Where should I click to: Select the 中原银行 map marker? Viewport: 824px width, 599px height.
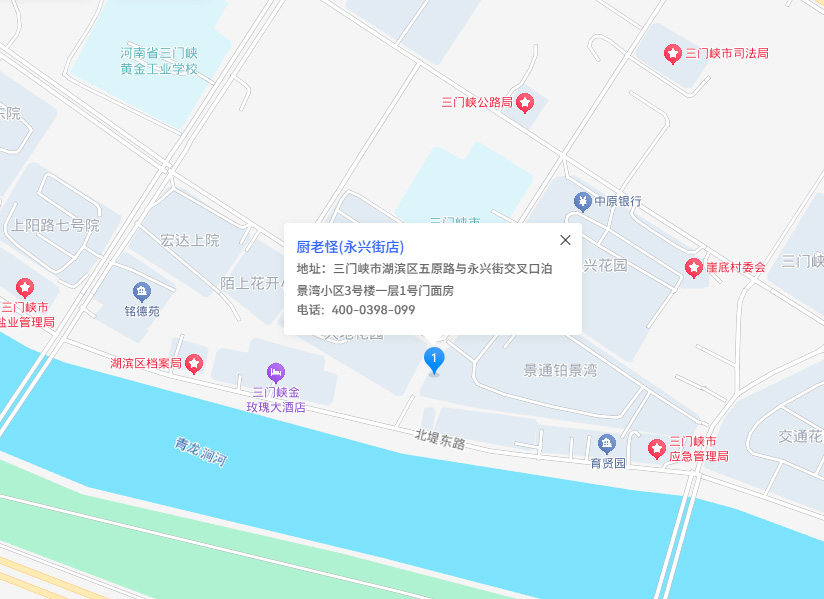click(x=581, y=201)
